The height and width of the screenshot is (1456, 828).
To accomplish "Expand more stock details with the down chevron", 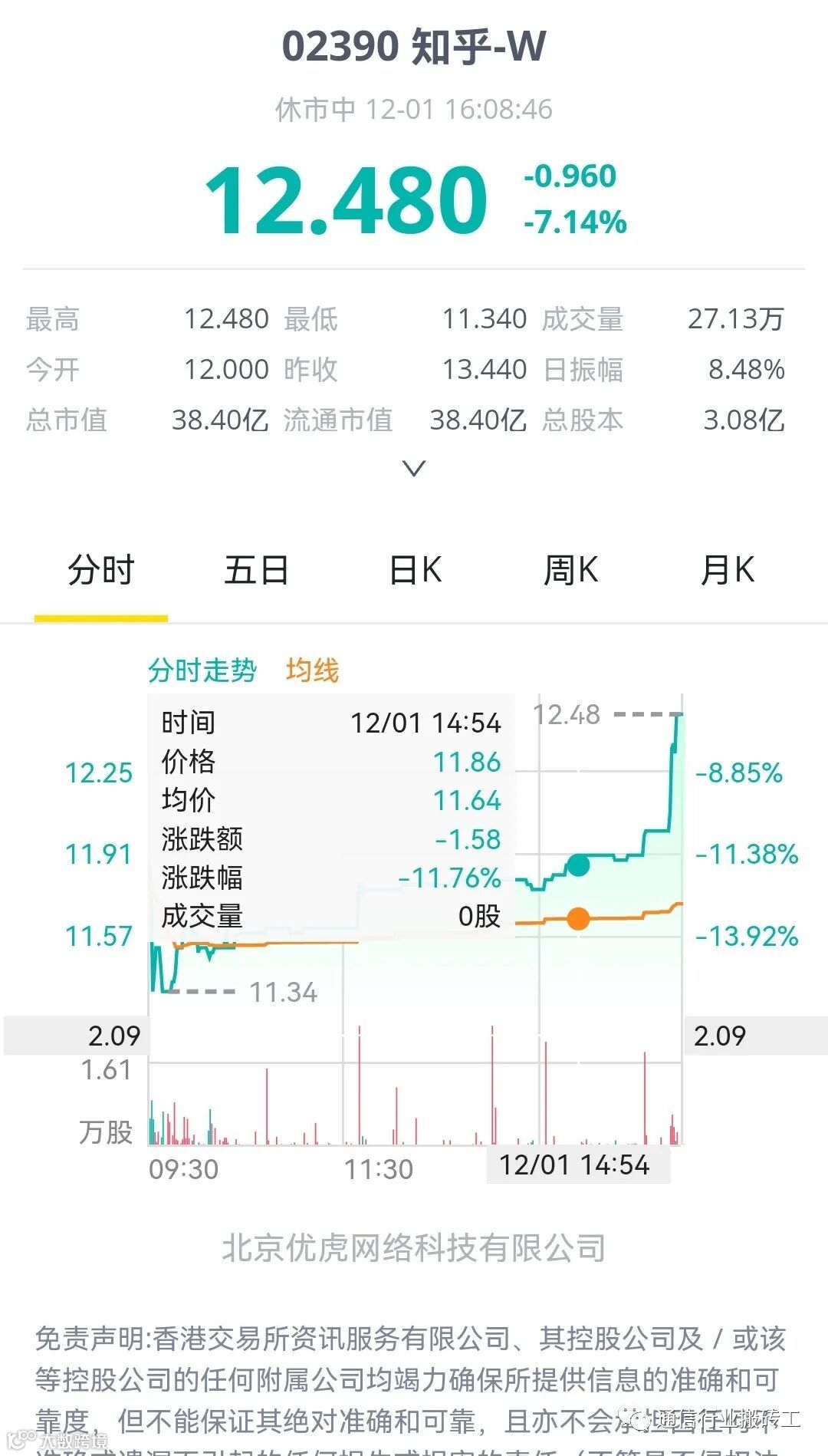I will click(414, 468).
